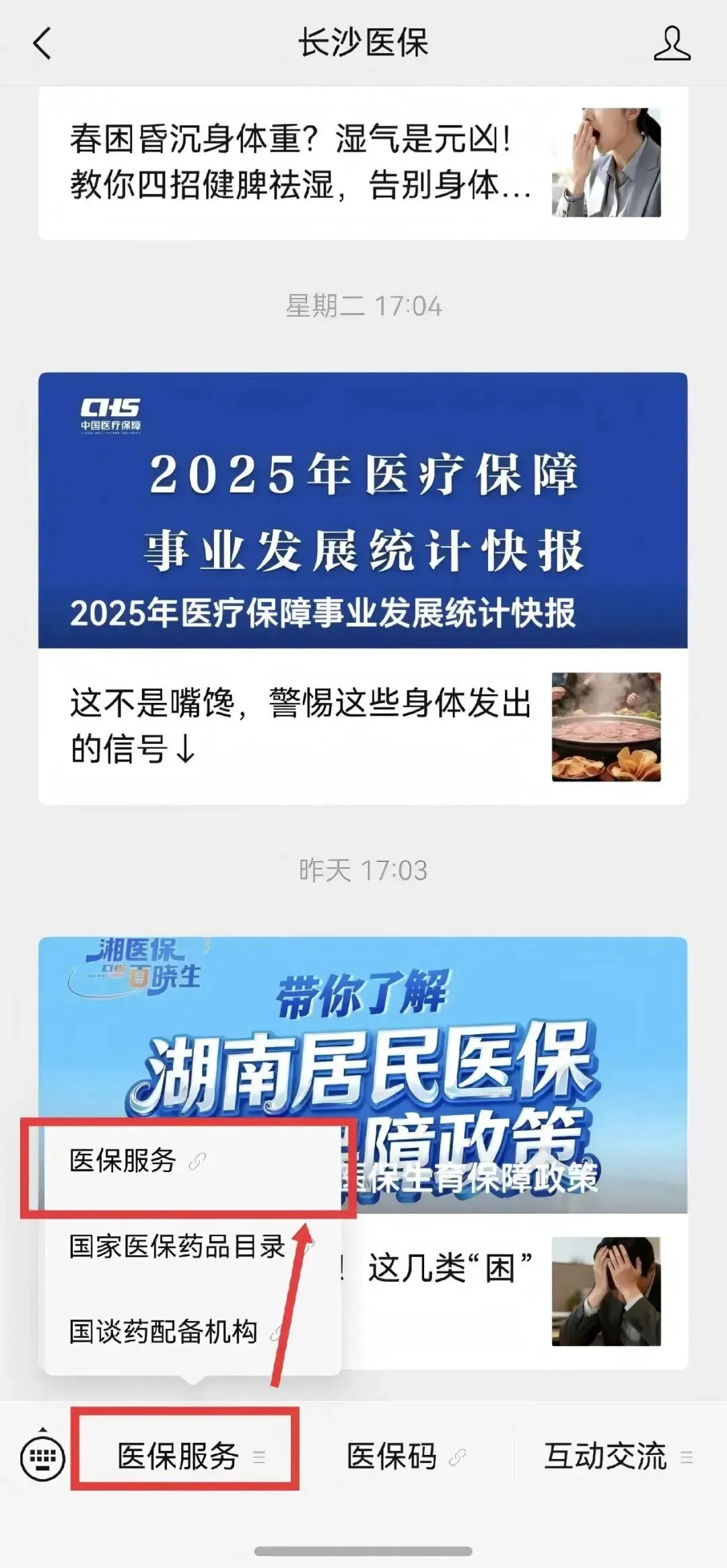Tap the 医保服务 bottom menu button

(185, 1458)
